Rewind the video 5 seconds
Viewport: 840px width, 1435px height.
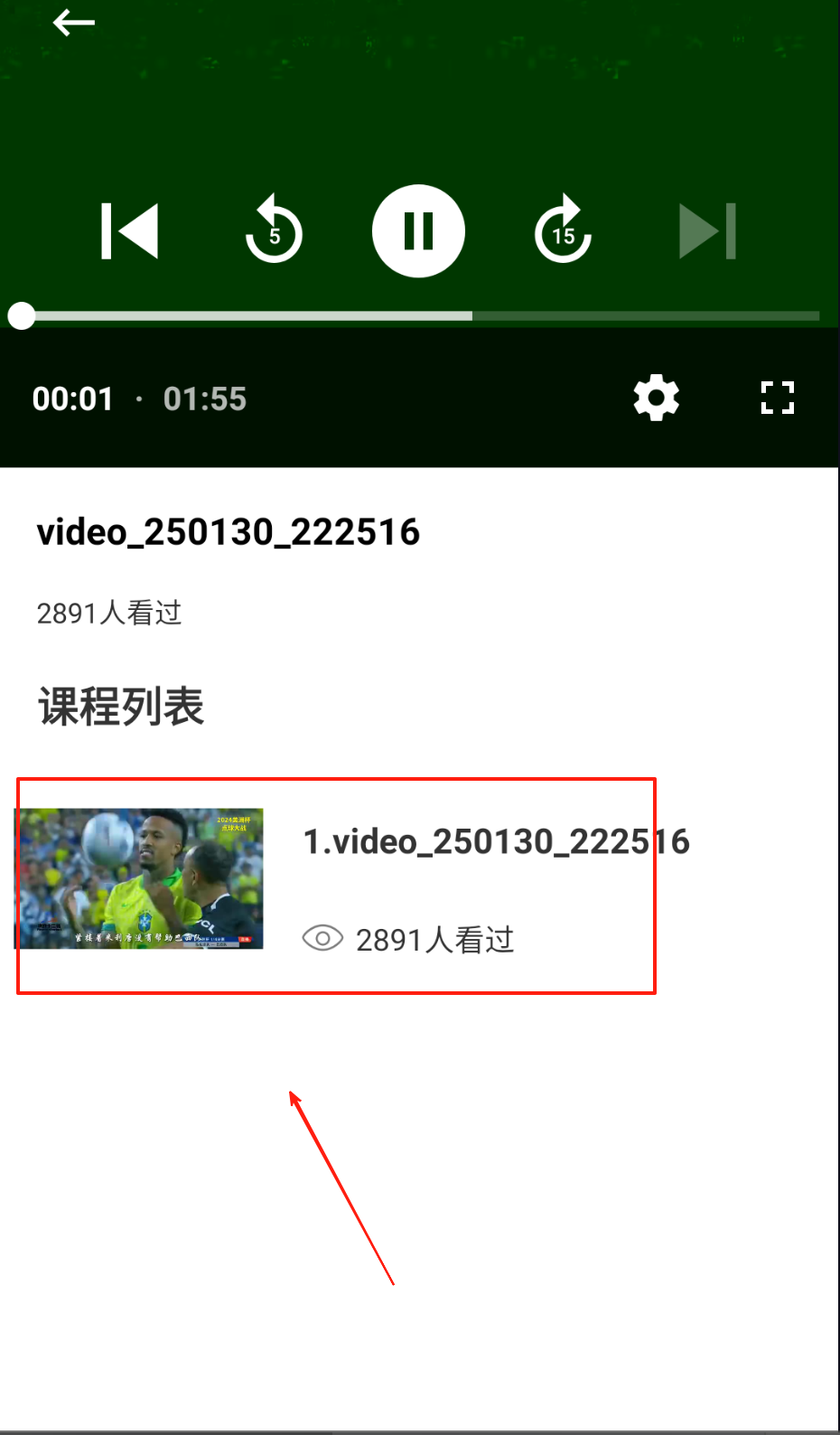click(x=274, y=231)
